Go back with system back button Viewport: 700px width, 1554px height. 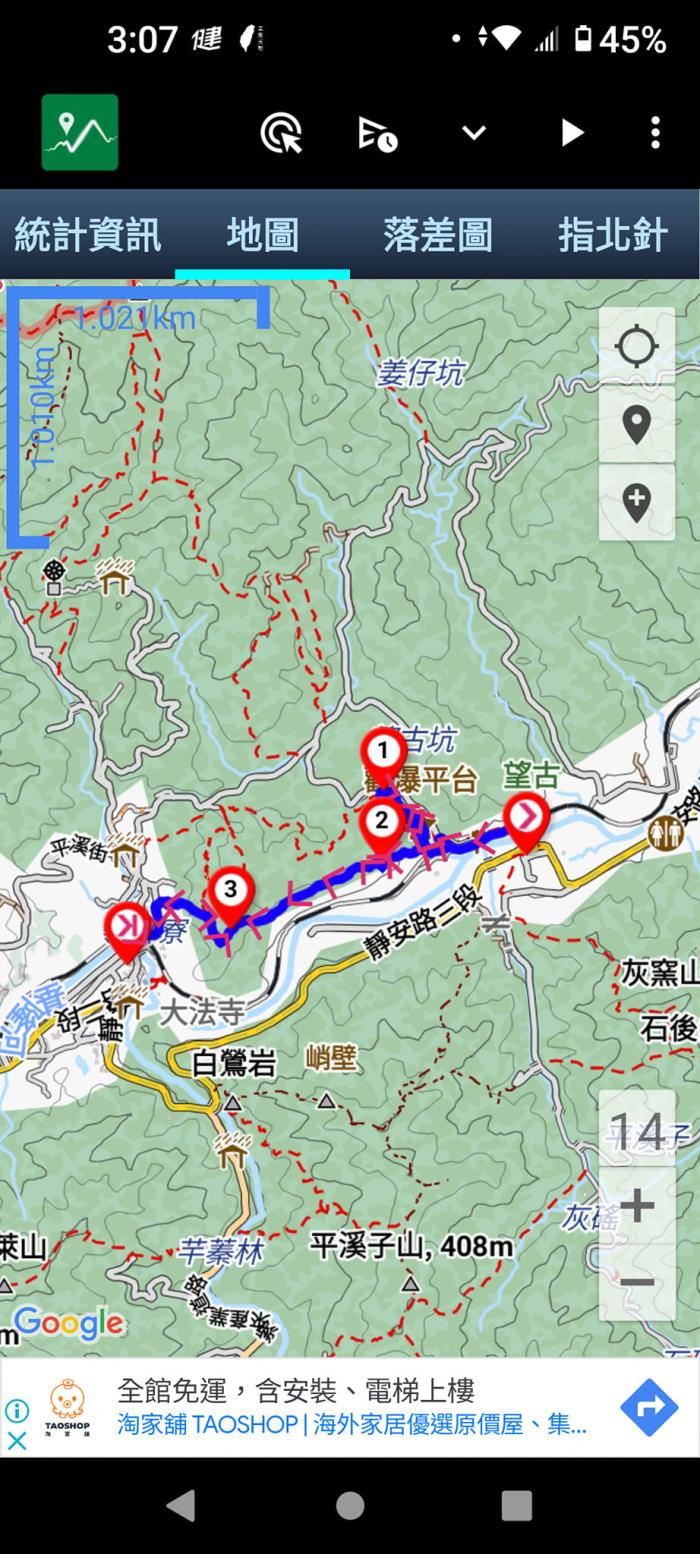181,1505
